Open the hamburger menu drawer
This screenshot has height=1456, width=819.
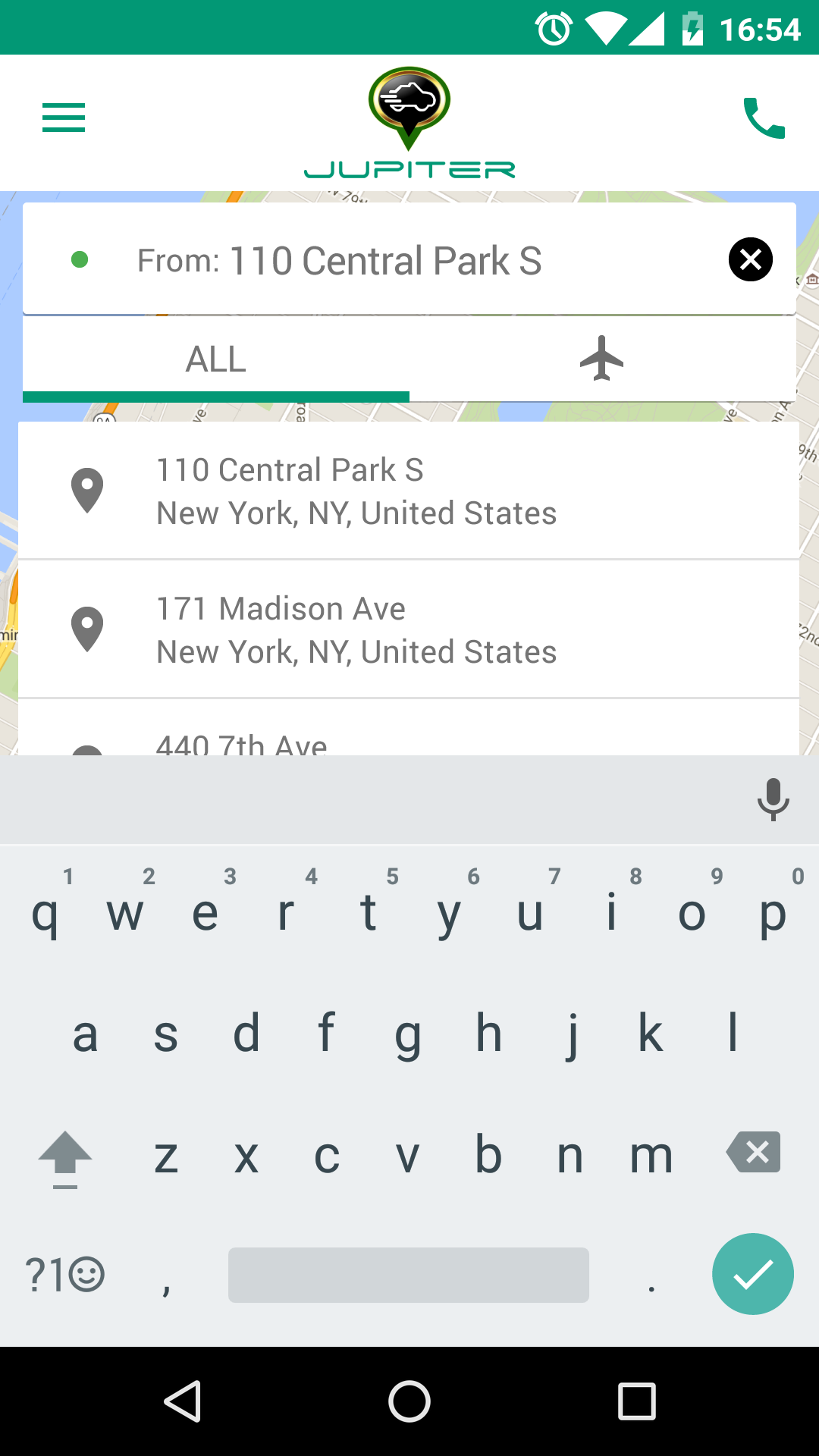pos(64,118)
